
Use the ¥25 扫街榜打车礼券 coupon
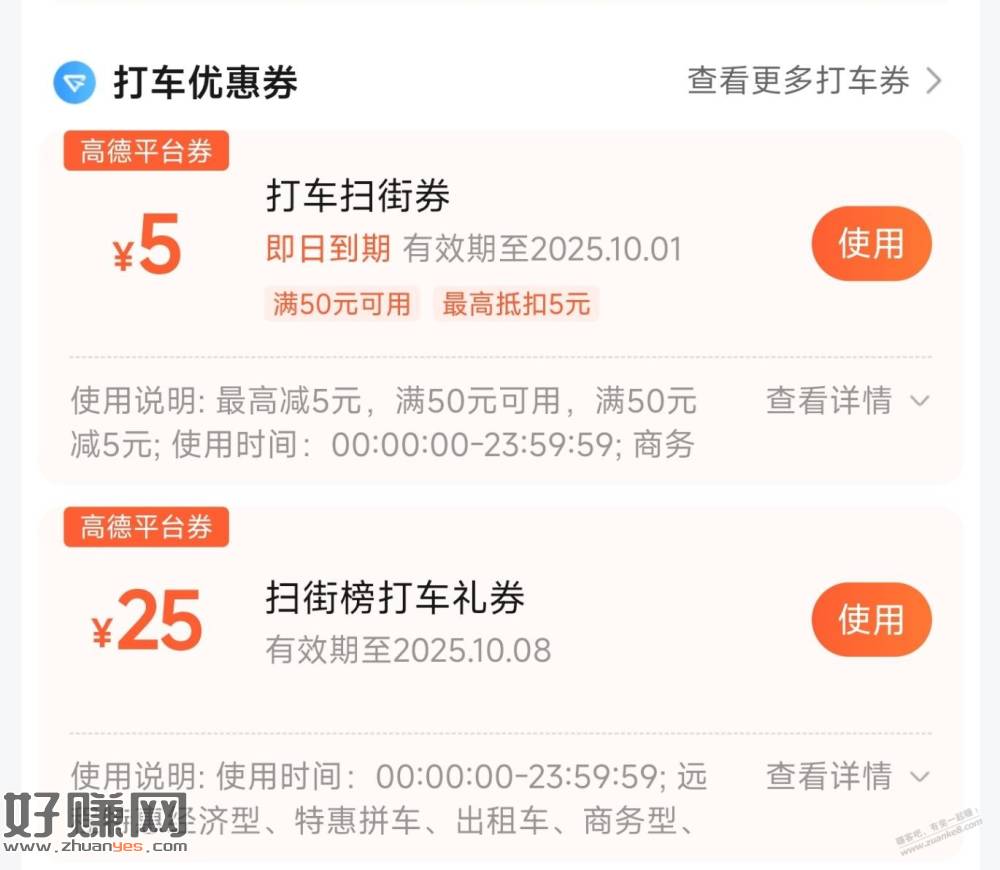pyautogui.click(x=871, y=620)
